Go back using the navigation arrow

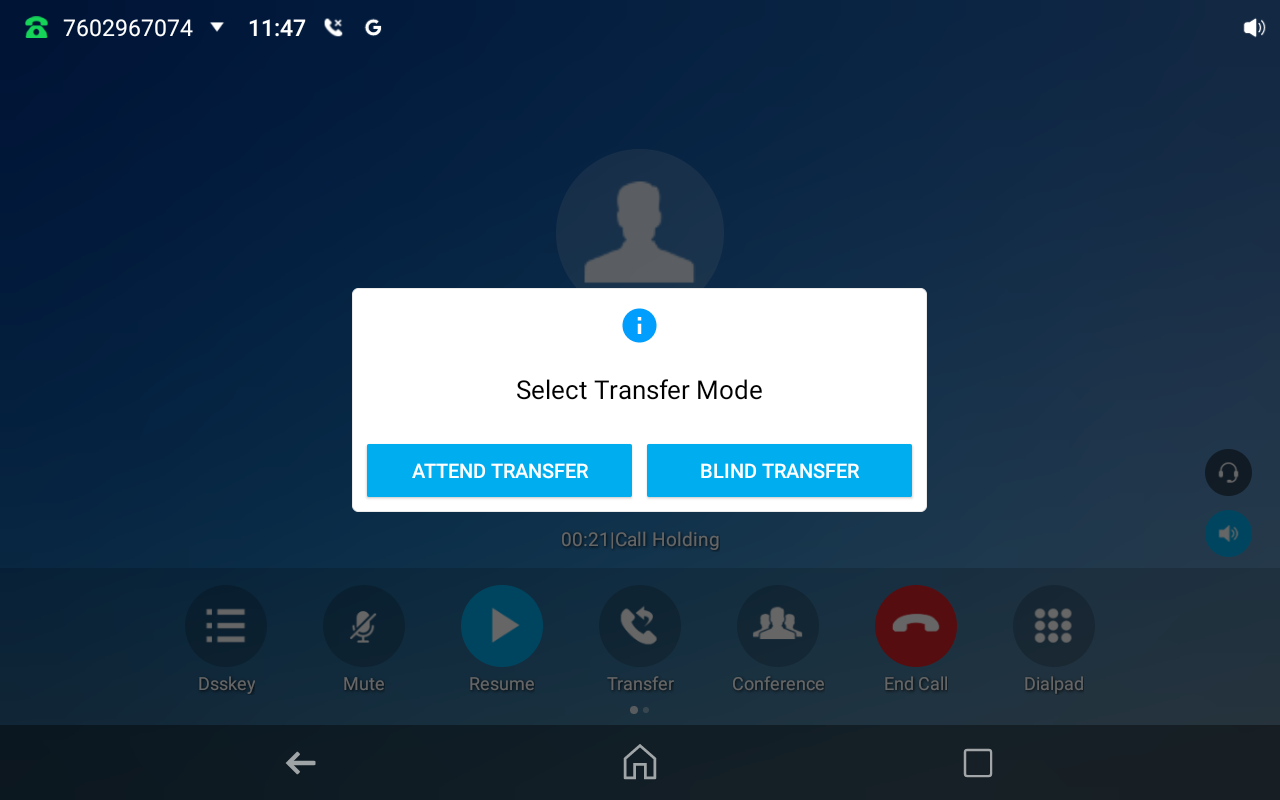(x=301, y=764)
